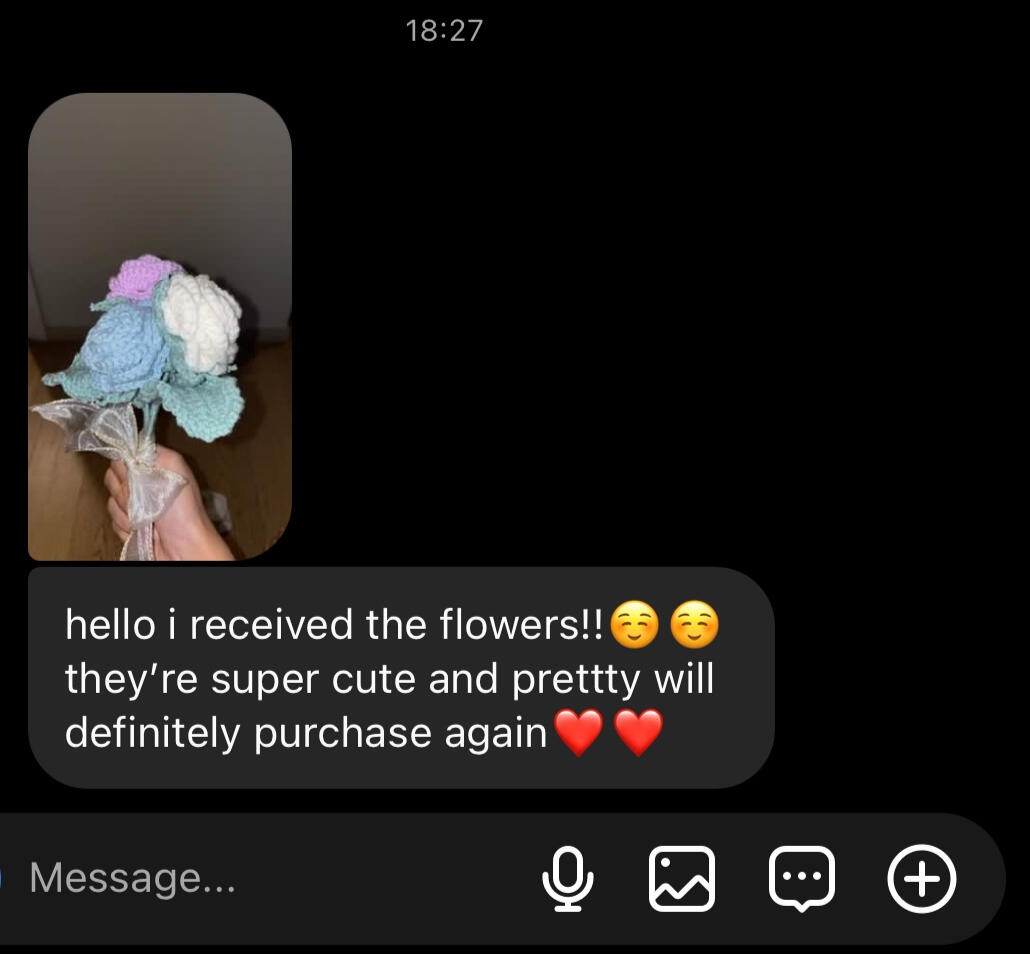This screenshot has height=954, width=1030.
Task: Open more options with plus icon
Action: point(921,879)
